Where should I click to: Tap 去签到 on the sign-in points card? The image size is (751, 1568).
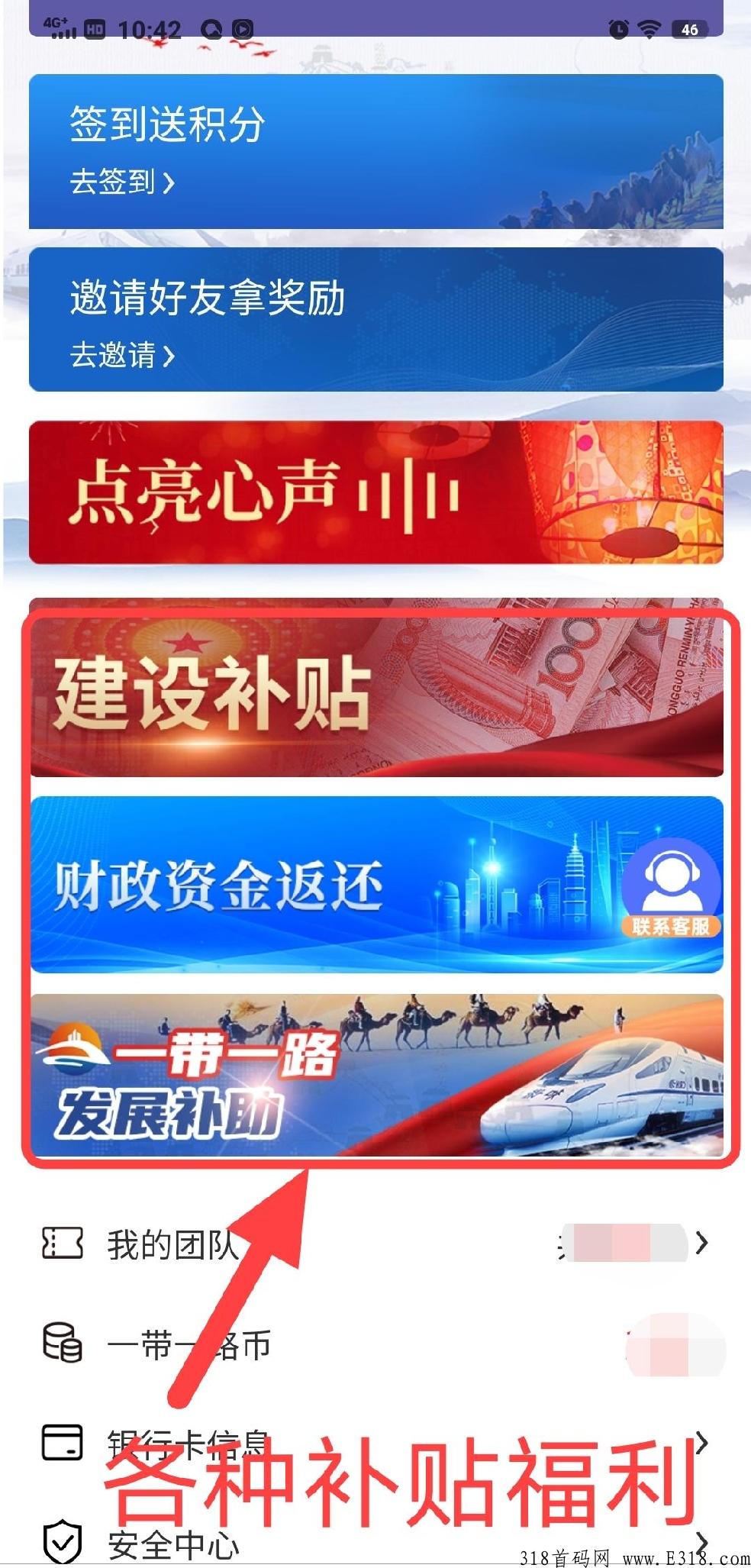pyautogui.click(x=122, y=182)
